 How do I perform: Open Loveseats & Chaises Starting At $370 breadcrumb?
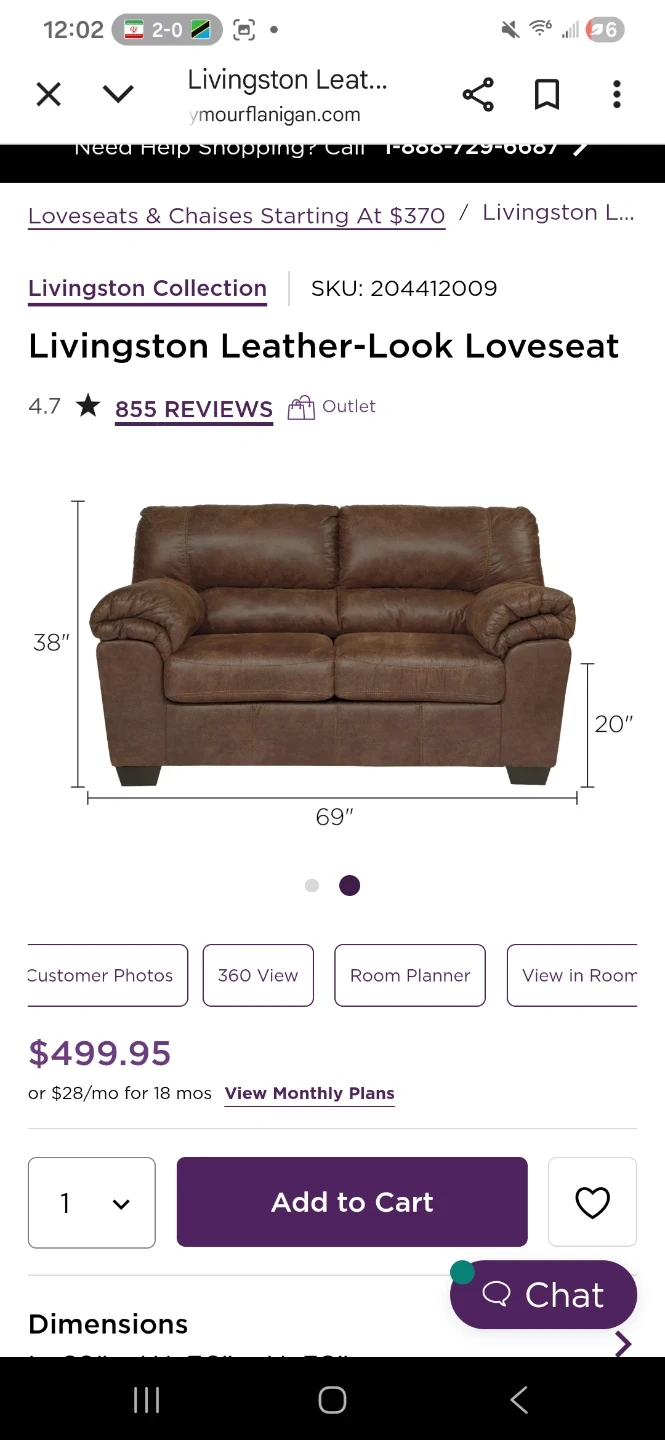[236, 216]
